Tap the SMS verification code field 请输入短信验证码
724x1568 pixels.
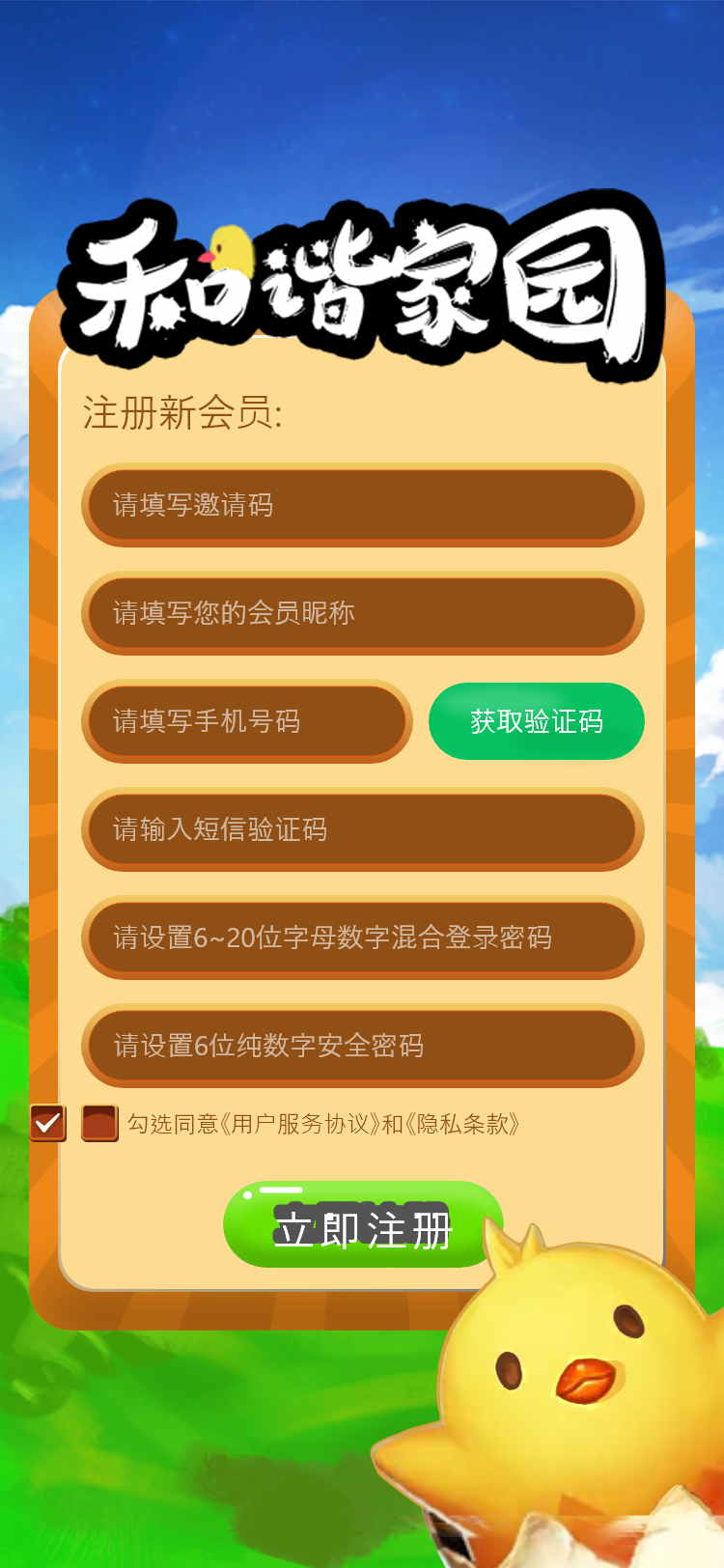362,829
